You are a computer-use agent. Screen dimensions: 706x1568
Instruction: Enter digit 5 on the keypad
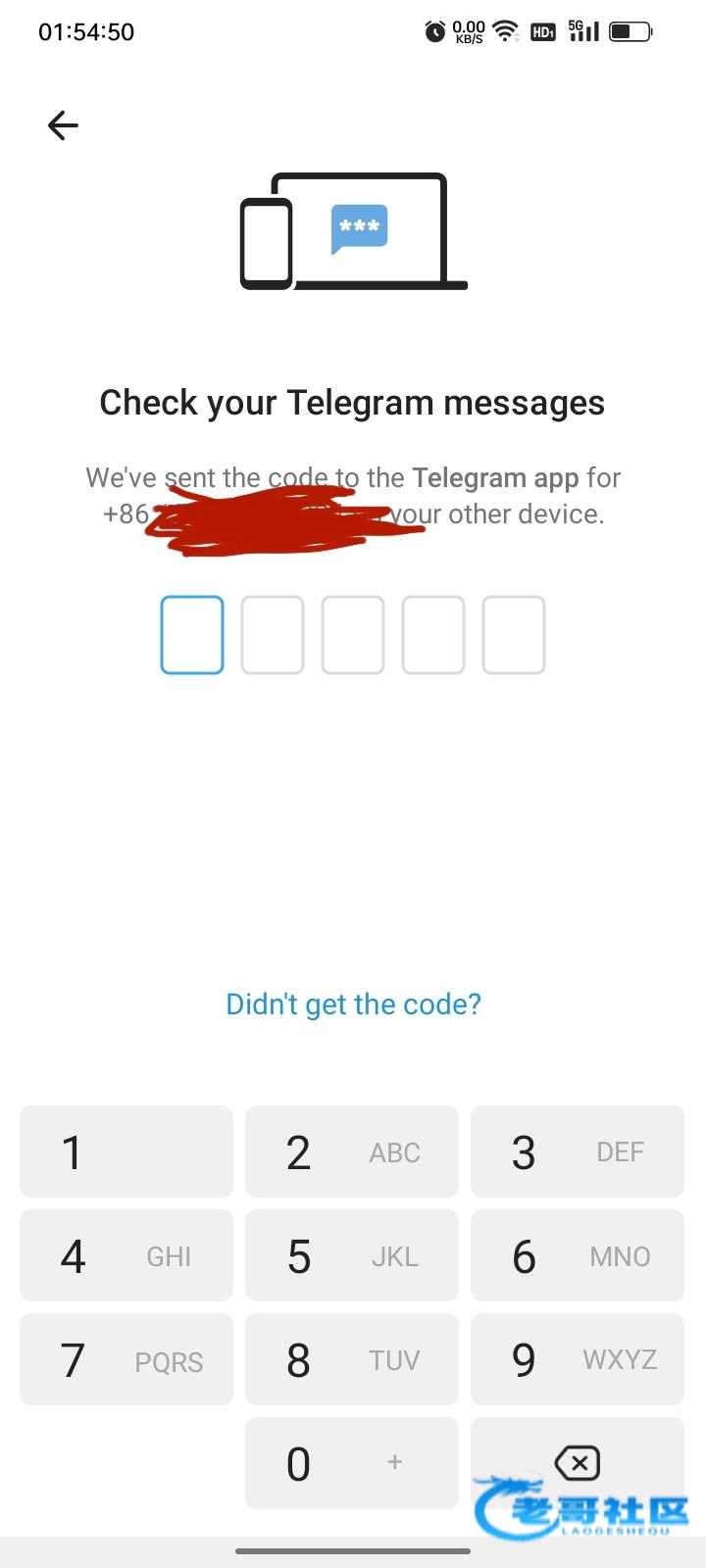(352, 1255)
